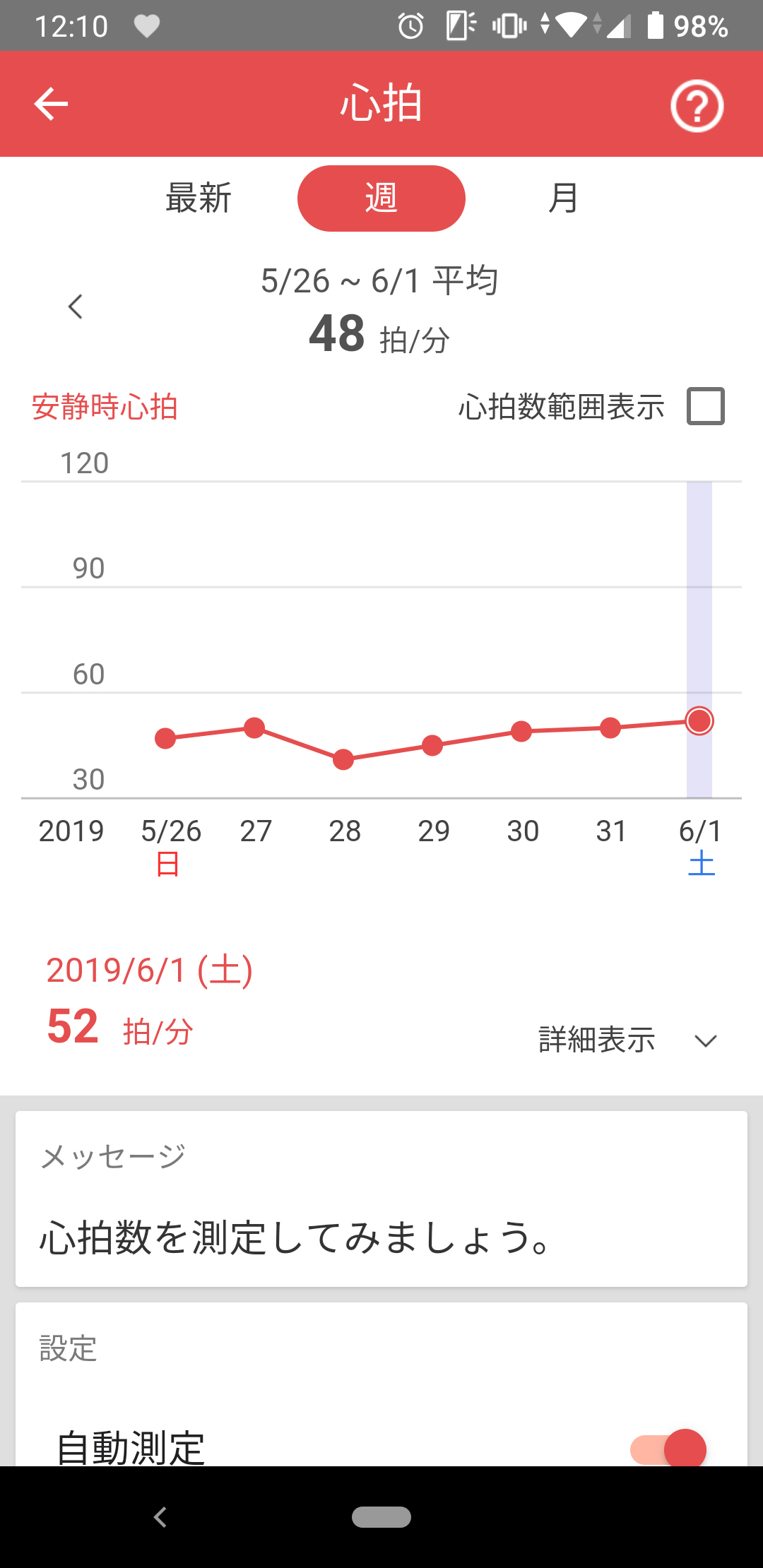The image size is (763, 1568).
Task: Expand 詳細表示 details
Action: point(627,1040)
